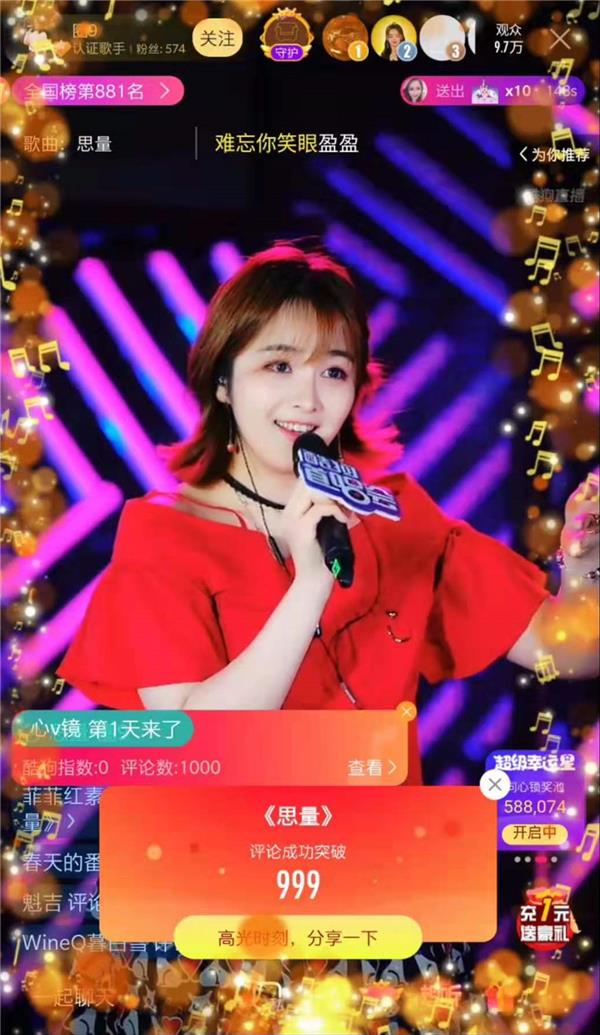Open national ranking 全国榜第881名
This screenshot has width=600, height=1035.
98,91
